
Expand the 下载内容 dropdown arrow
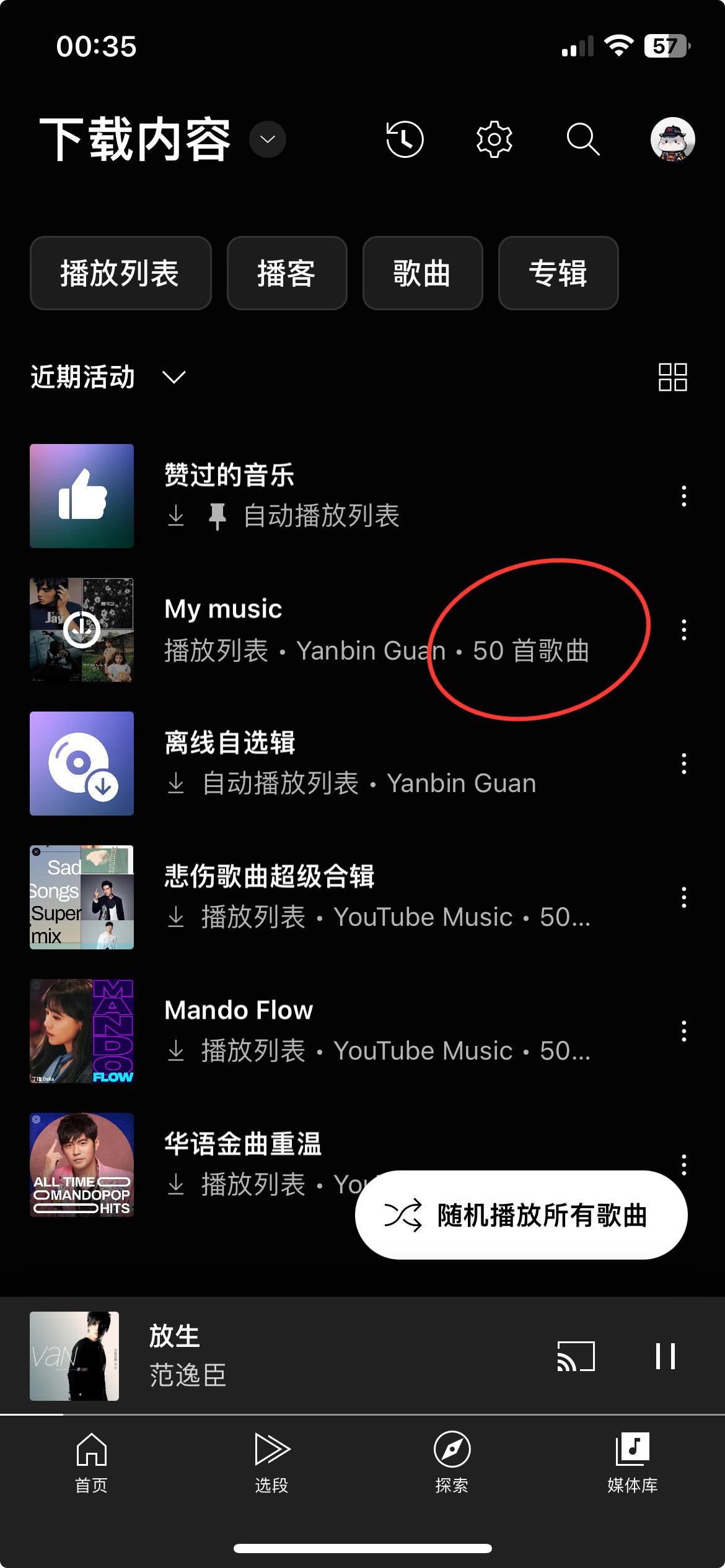[x=268, y=139]
